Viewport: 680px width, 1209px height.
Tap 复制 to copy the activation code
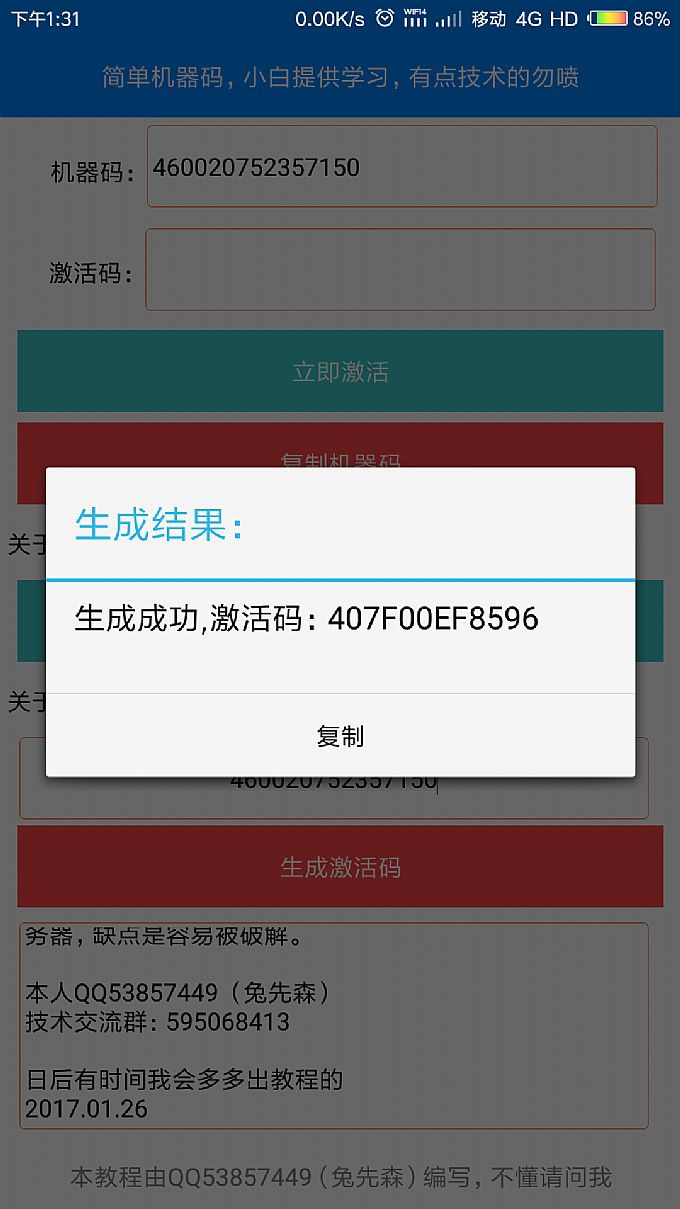point(340,736)
